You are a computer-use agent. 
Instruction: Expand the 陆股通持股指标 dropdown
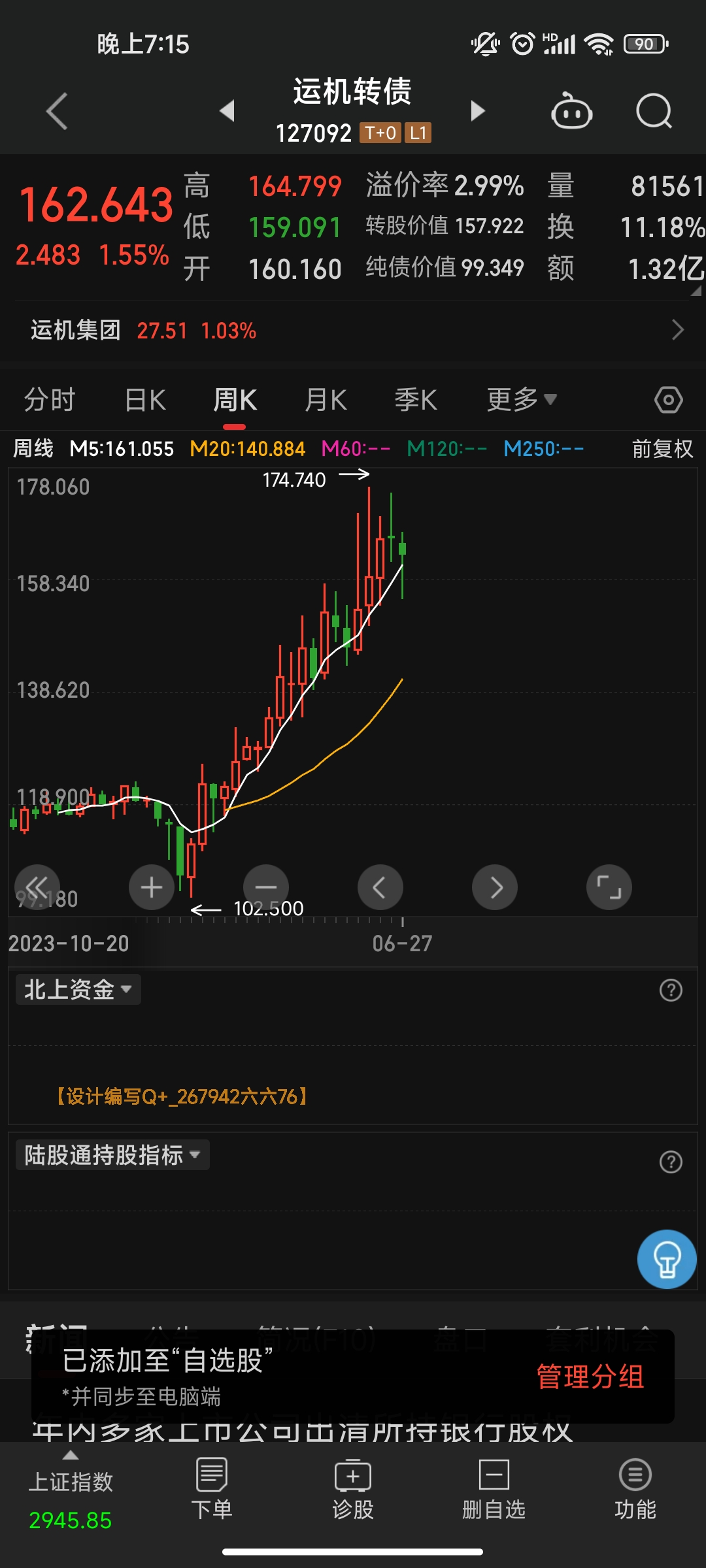[112, 1155]
